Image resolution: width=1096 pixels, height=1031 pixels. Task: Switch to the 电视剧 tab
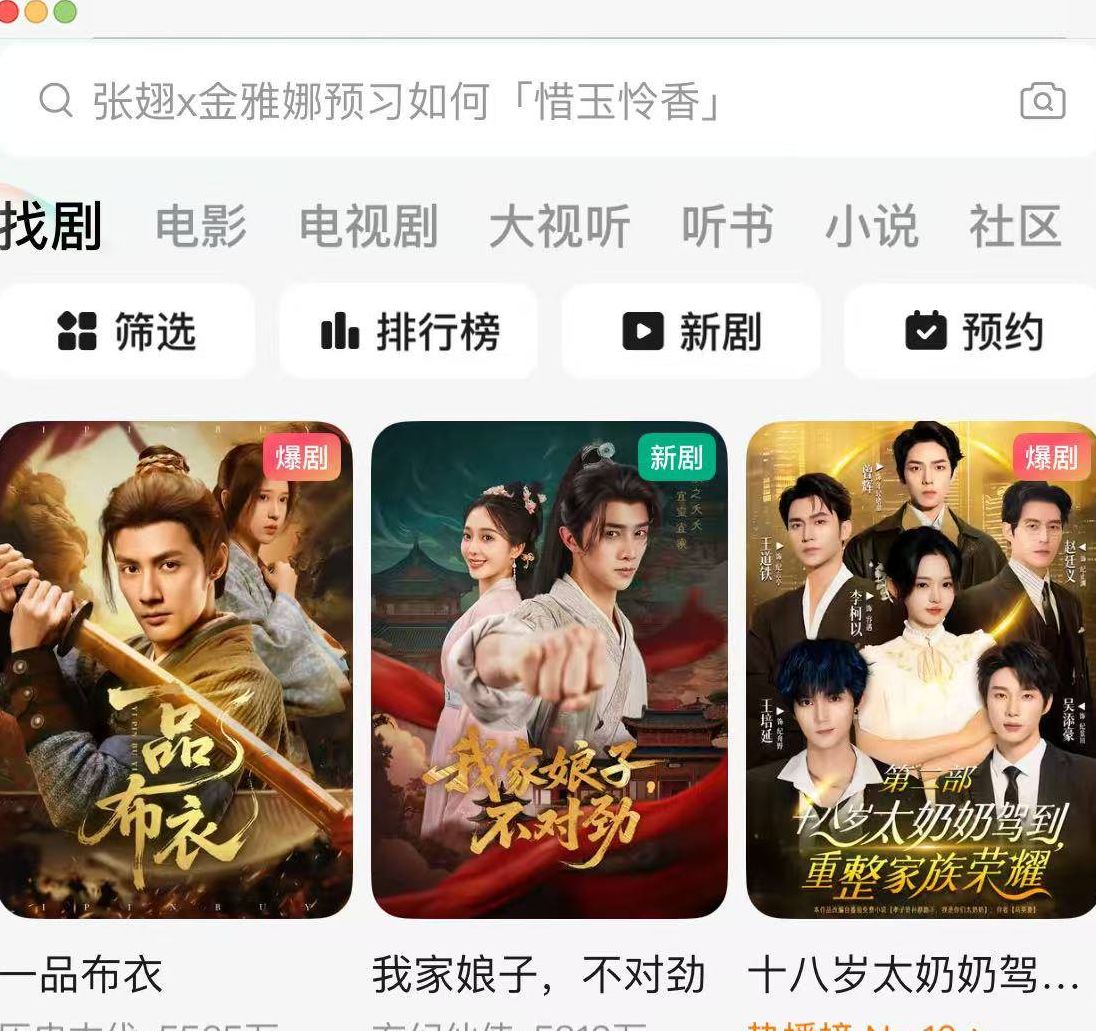click(369, 227)
